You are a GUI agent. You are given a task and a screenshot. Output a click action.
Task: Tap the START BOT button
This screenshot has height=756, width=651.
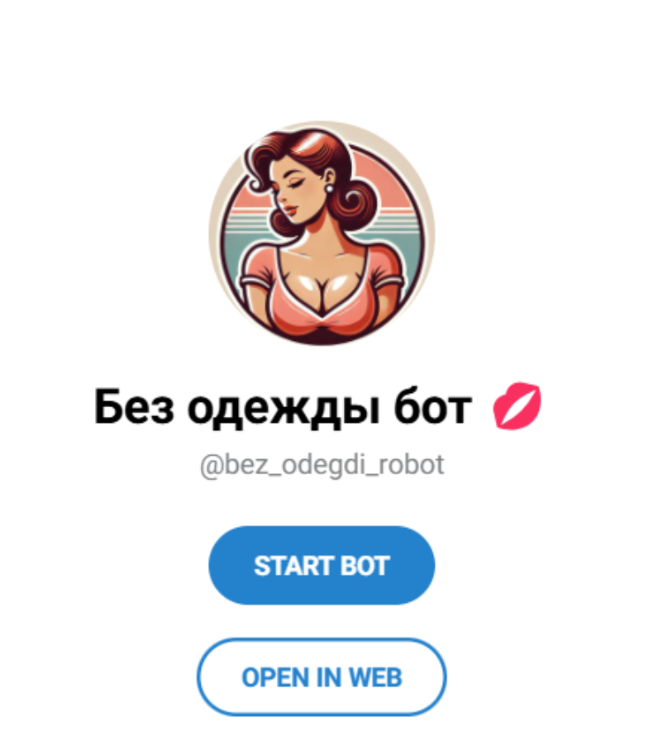click(x=321, y=565)
